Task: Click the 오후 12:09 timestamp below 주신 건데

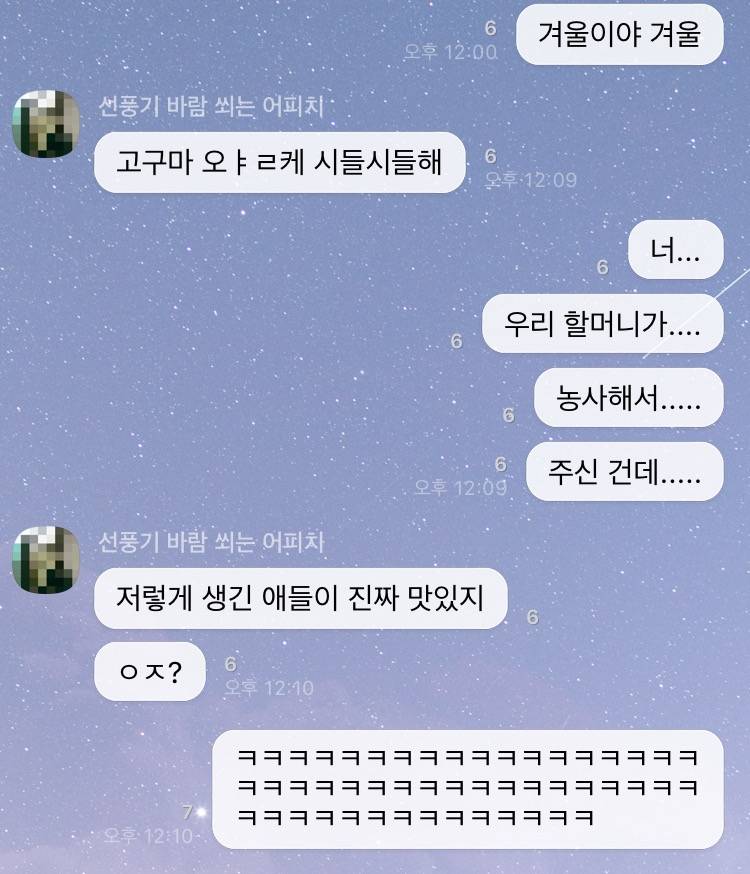Action: pyautogui.click(x=460, y=487)
